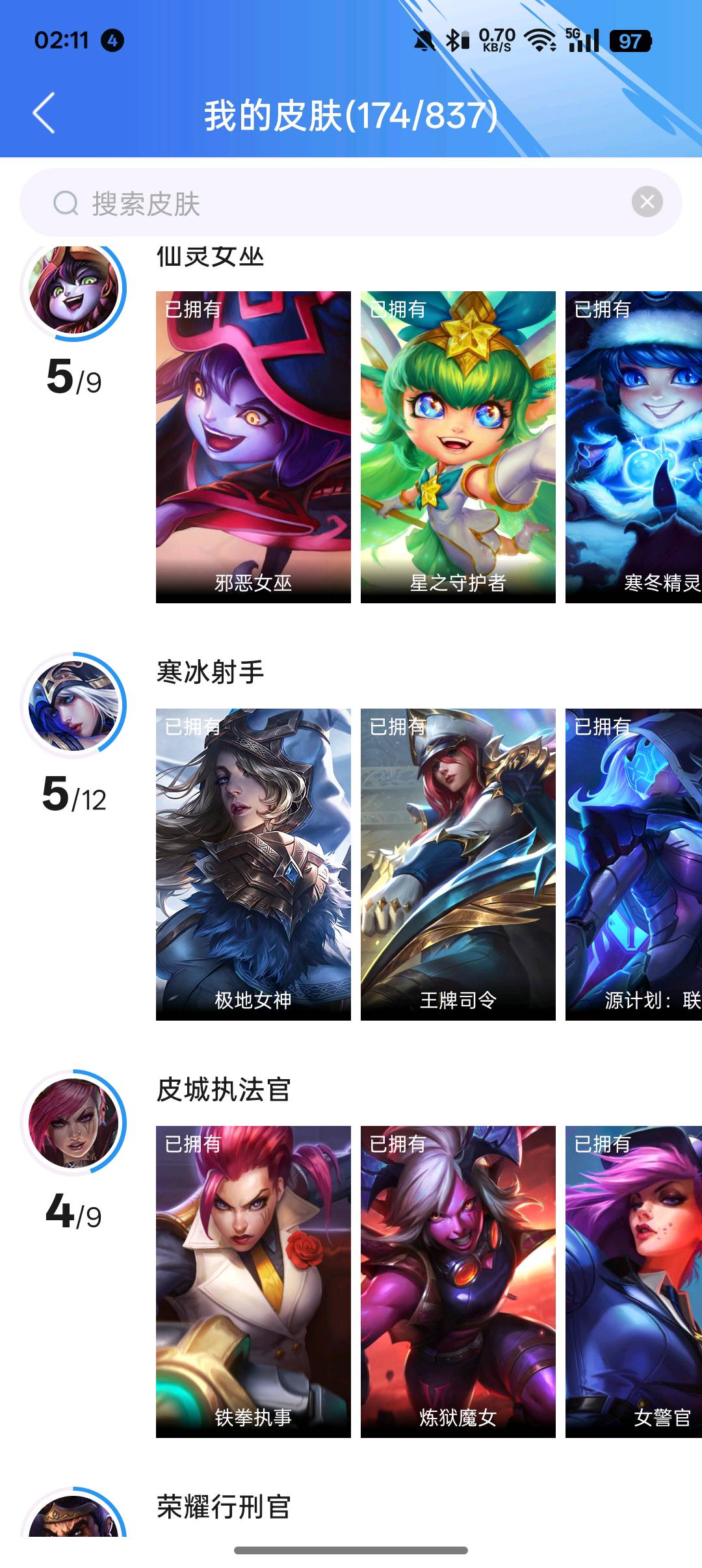702x1568 pixels.
Task: View the 星之守护者 skin
Action: (458, 447)
